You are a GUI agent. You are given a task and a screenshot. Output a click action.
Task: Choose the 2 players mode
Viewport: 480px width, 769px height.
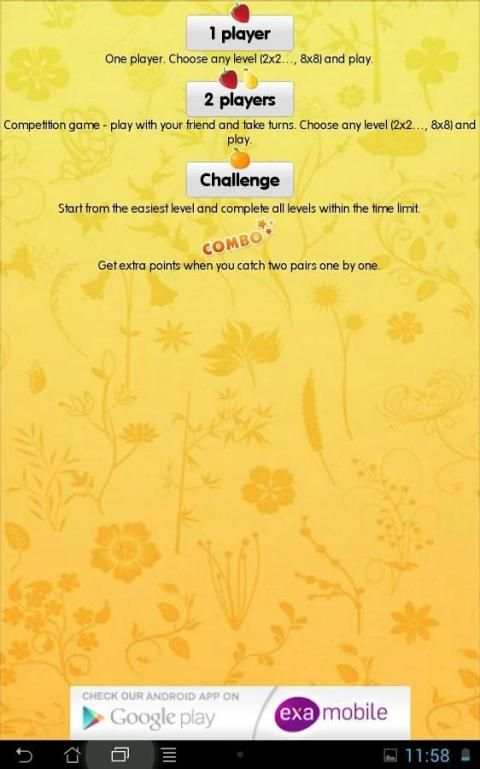click(x=240, y=100)
